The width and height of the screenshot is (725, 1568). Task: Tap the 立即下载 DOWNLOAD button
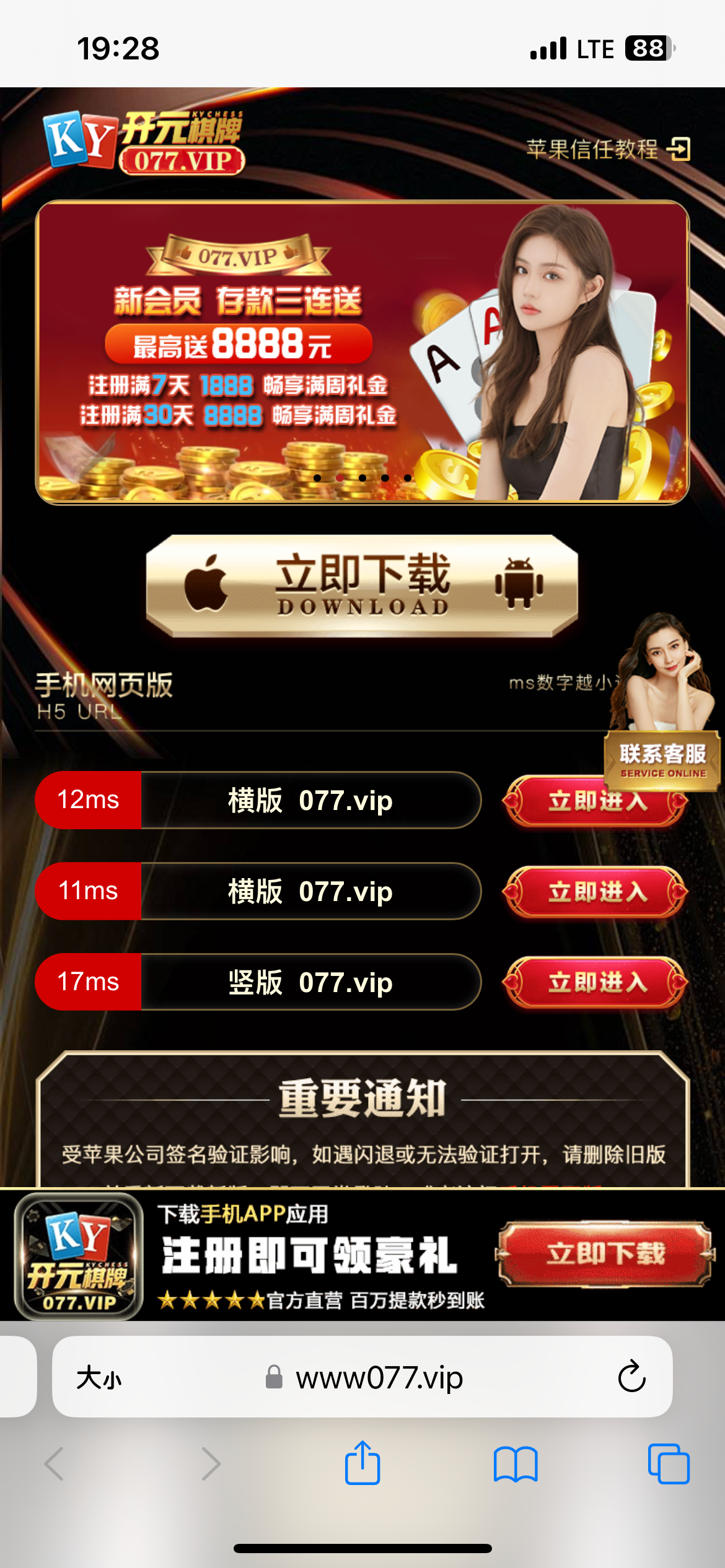(x=362, y=585)
